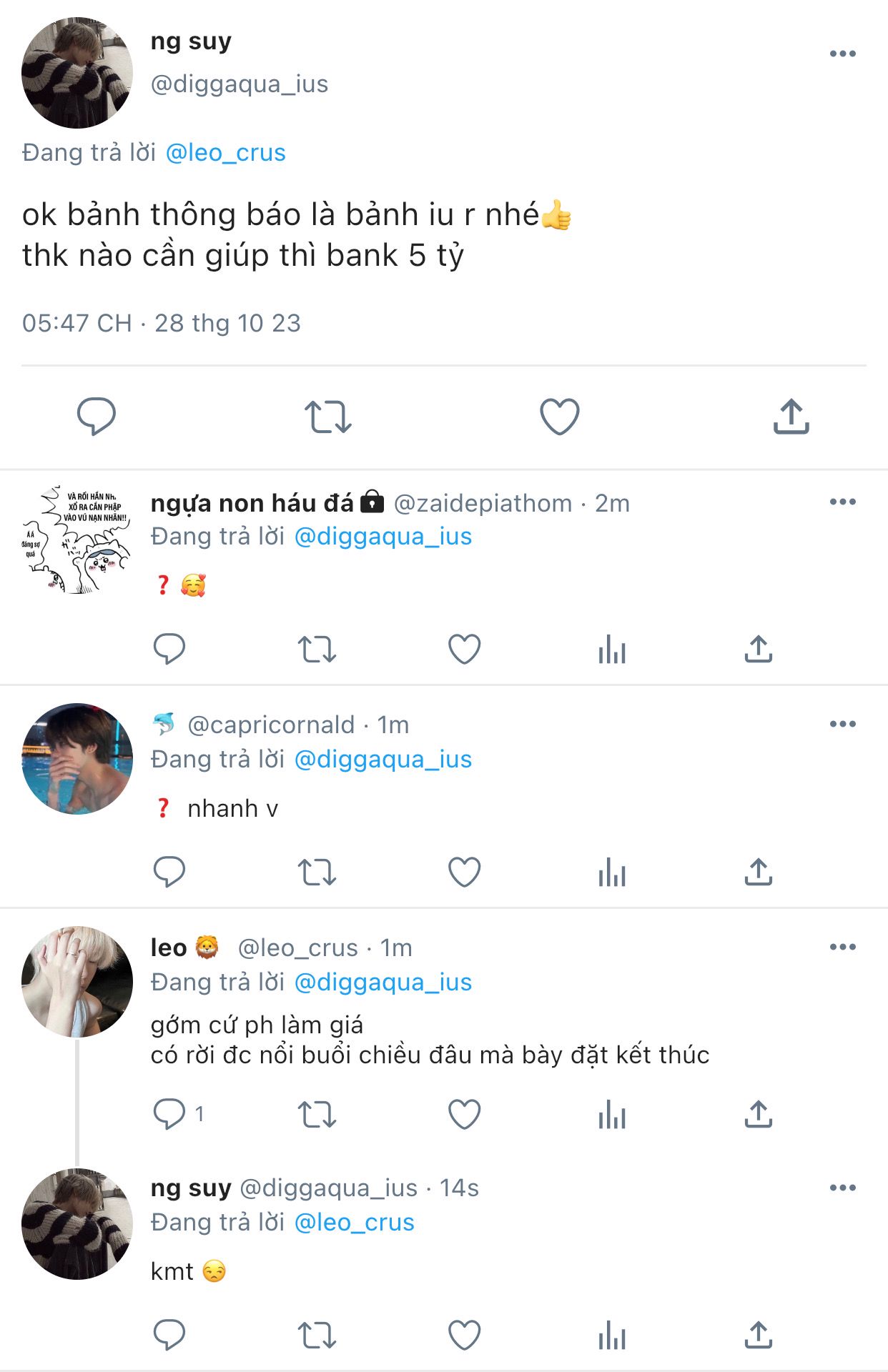Like the main tweet by ng suy
This screenshot has width=888, height=1372.
(559, 417)
